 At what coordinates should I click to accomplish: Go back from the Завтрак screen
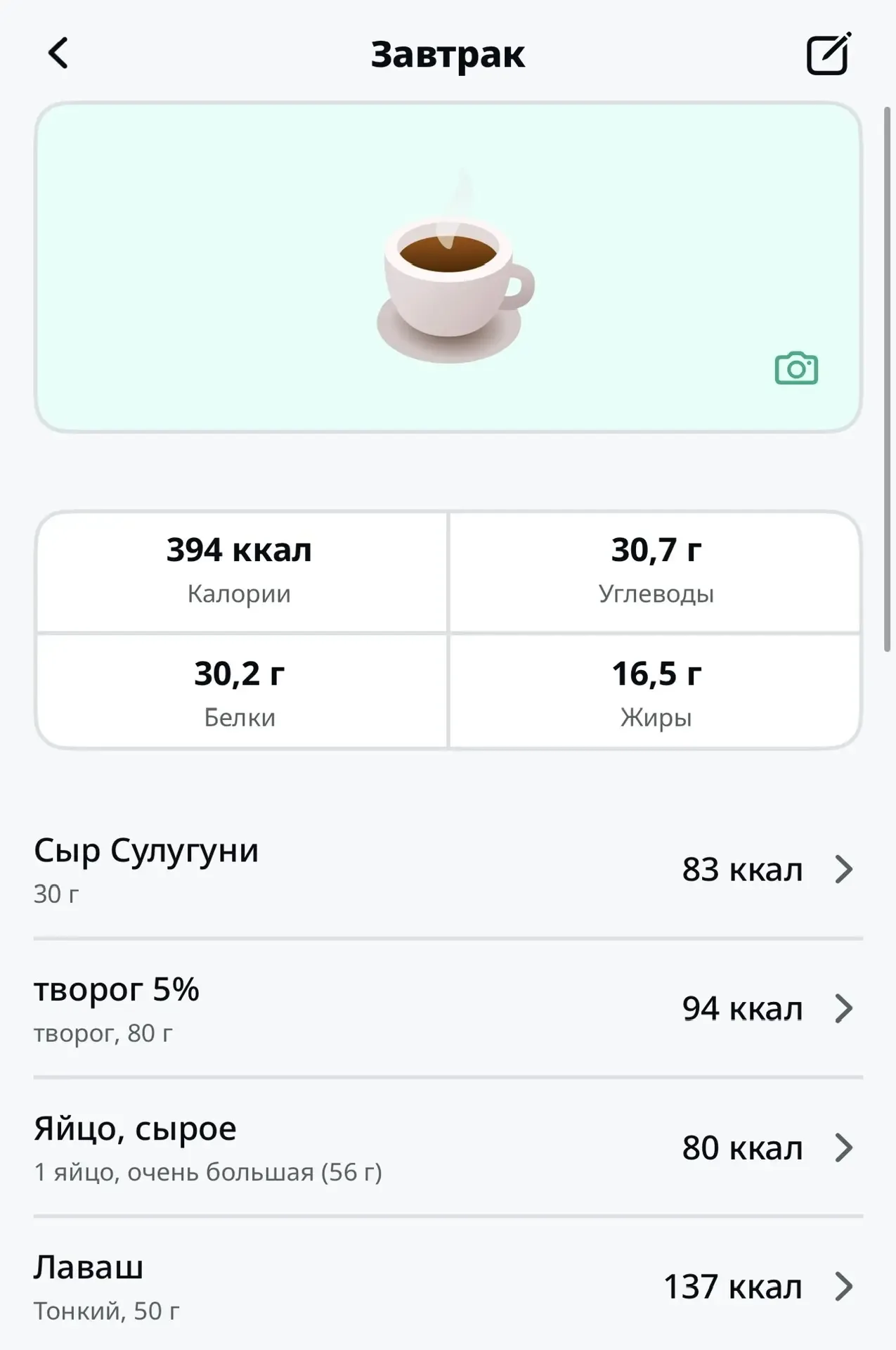(x=58, y=53)
